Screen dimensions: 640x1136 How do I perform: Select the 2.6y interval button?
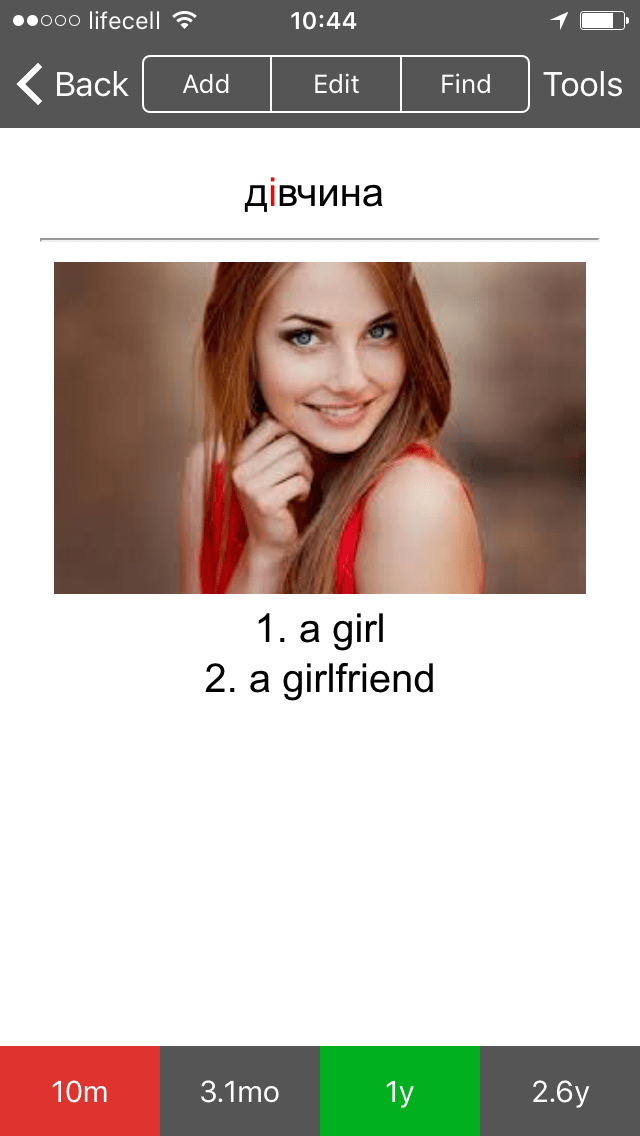tap(560, 1091)
